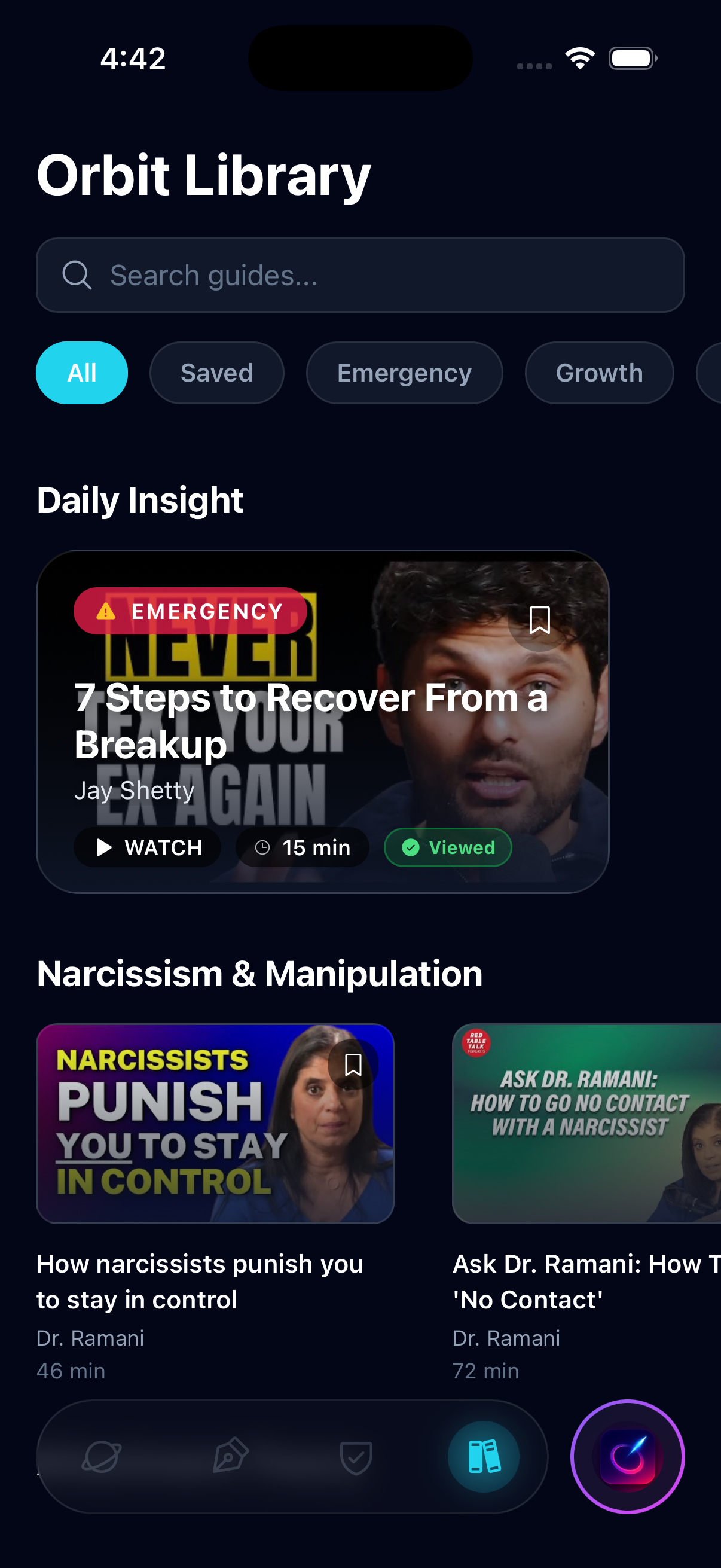Show Emergency guides
Screen dimensions: 721x1568
404,373
